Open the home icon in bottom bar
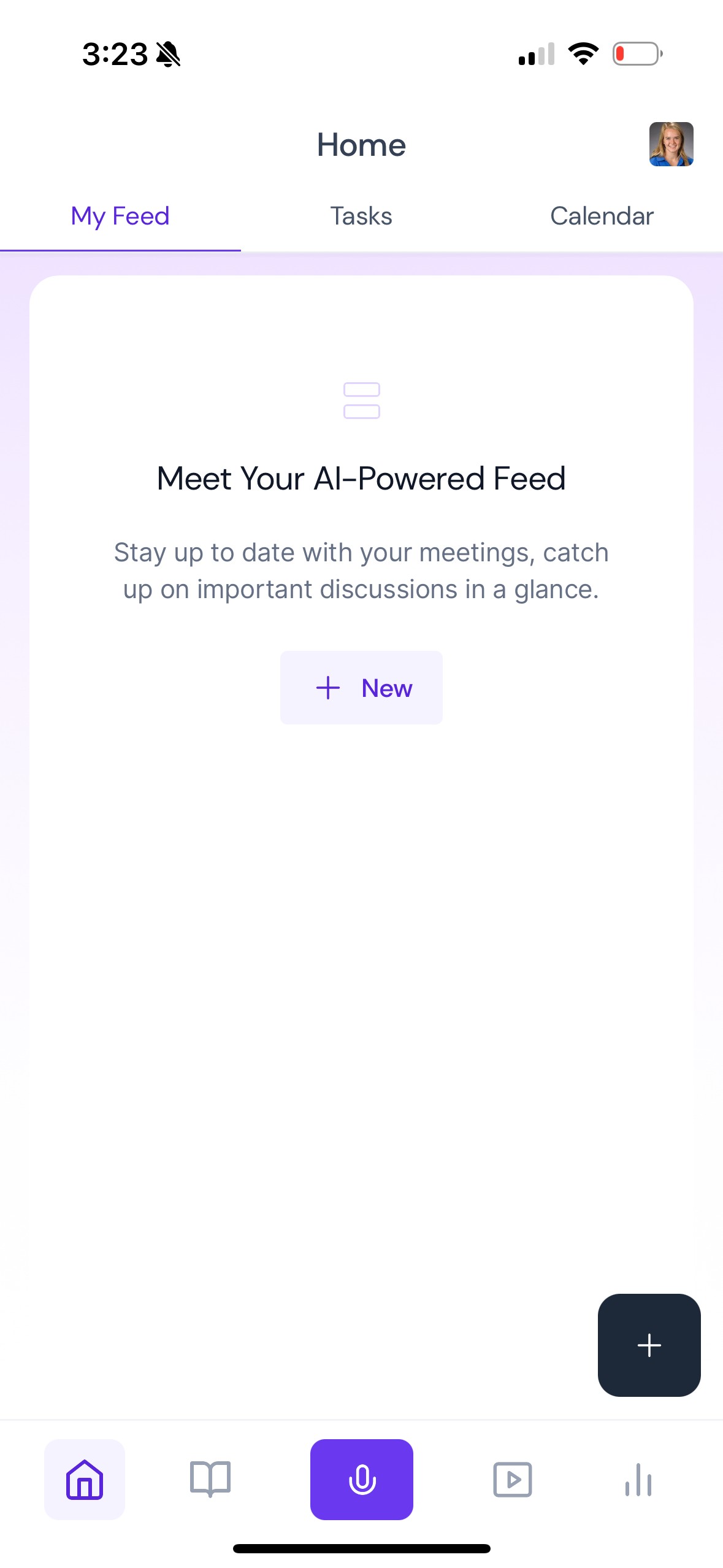The width and height of the screenshot is (723, 1568). click(85, 1479)
